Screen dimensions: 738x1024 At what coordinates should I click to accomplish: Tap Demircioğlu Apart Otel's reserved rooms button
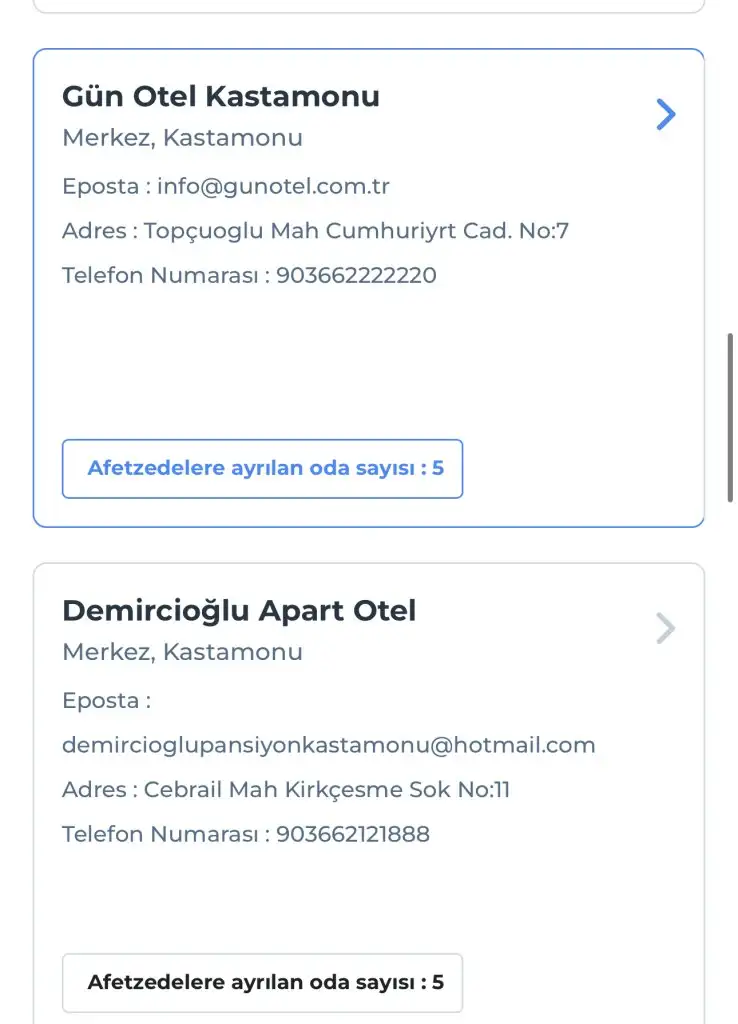coord(262,982)
